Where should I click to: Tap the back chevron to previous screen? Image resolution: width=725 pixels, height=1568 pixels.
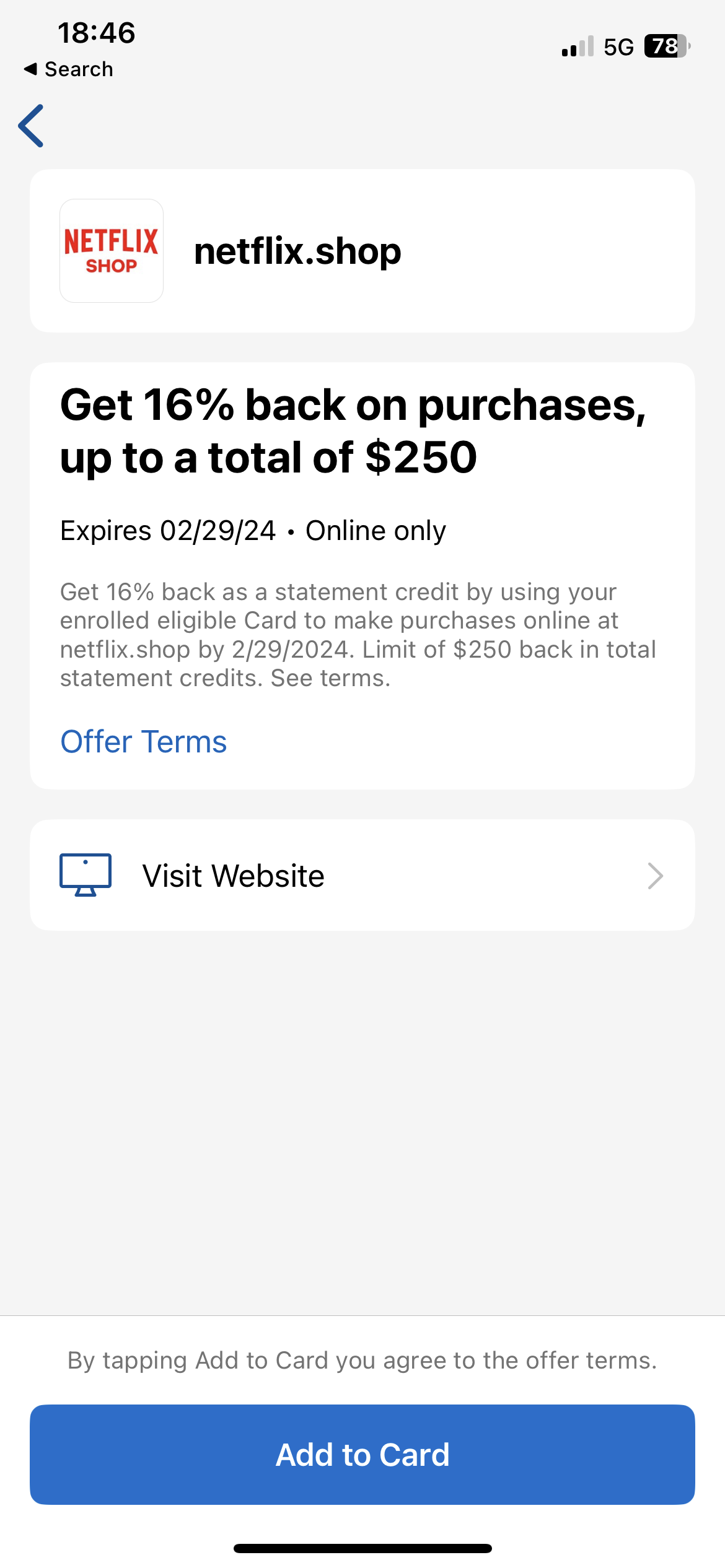(x=32, y=126)
